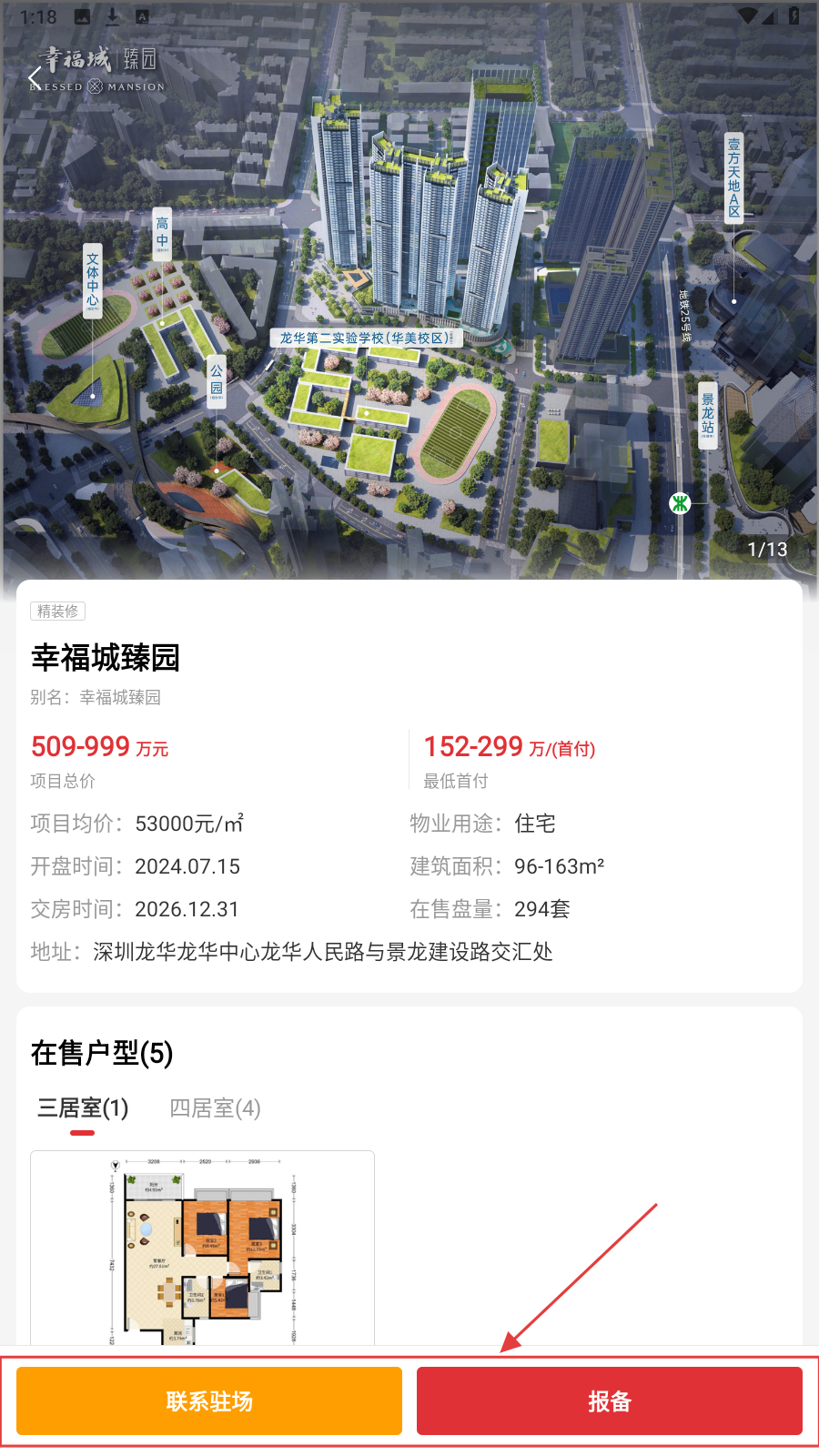Switch to the 四居室(4) tab
819x1456 pixels.
215,1108
